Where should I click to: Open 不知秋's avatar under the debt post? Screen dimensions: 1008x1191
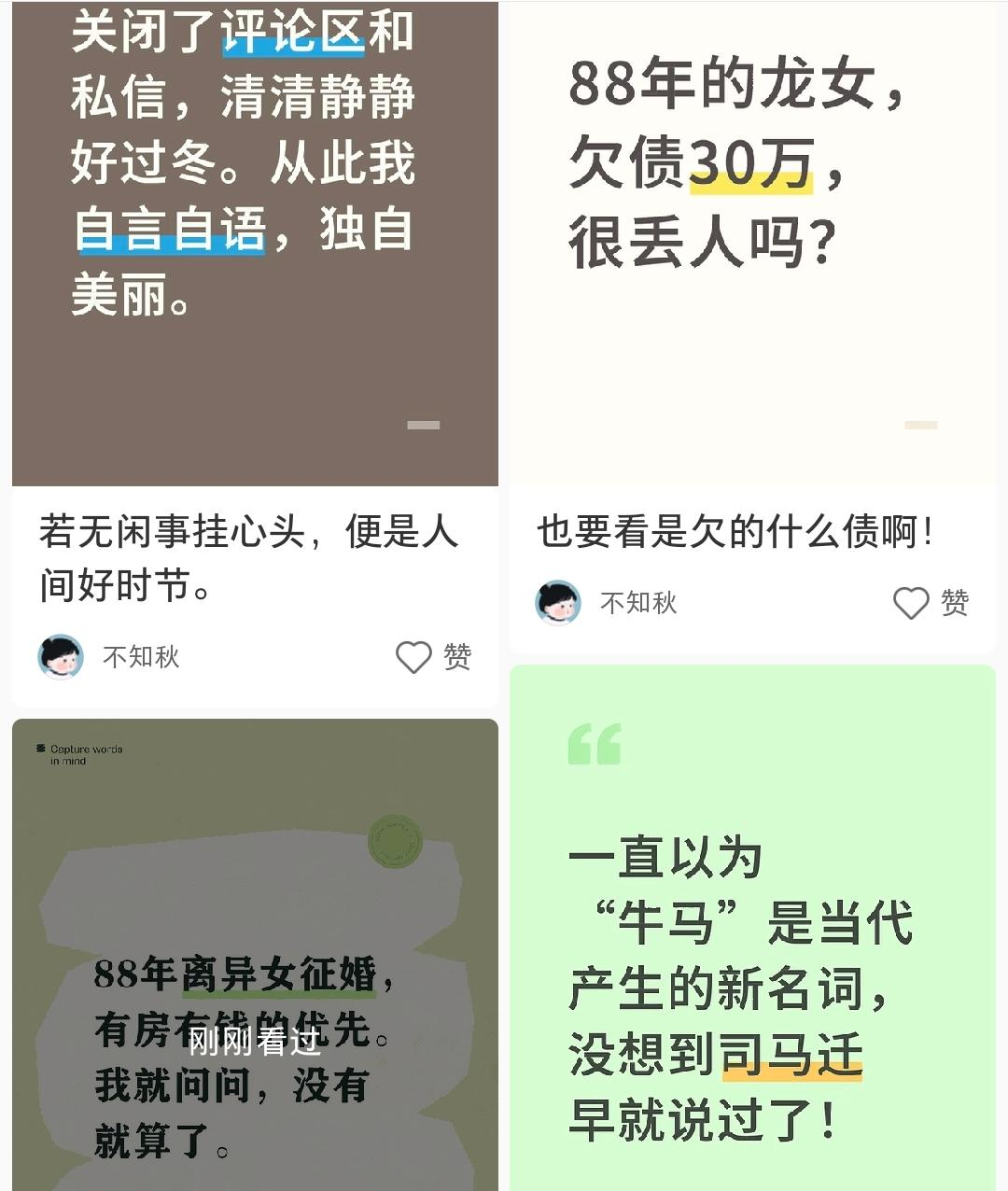point(558,602)
